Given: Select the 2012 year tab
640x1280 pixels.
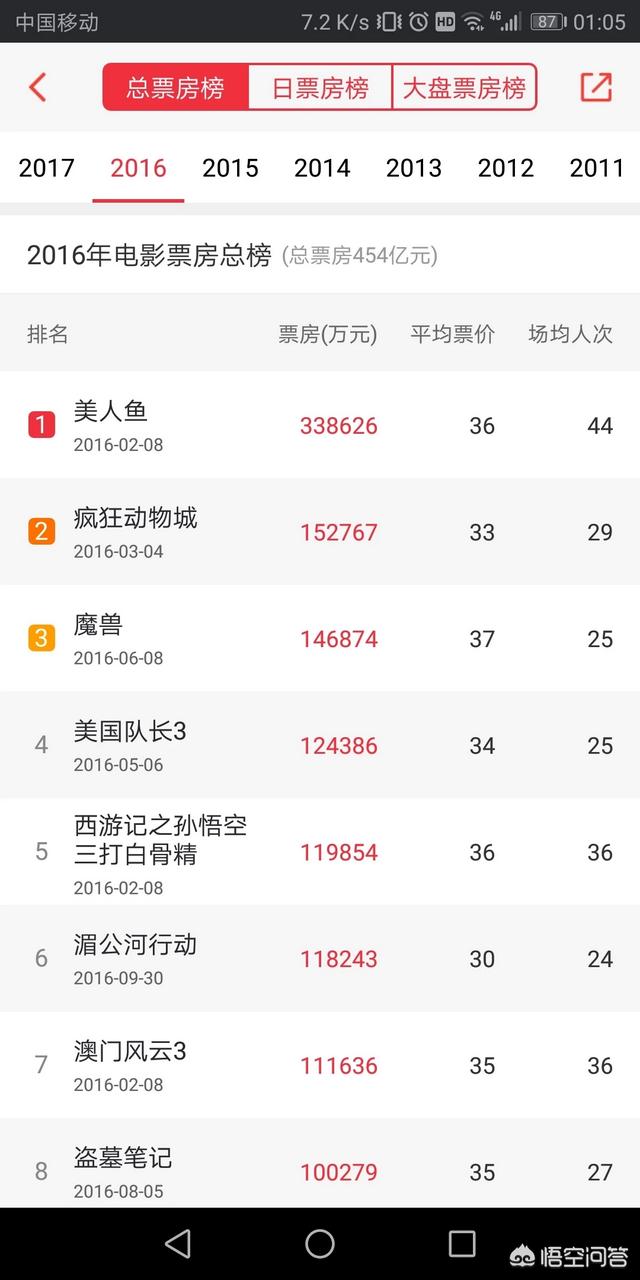Looking at the screenshot, I should pos(505,167).
